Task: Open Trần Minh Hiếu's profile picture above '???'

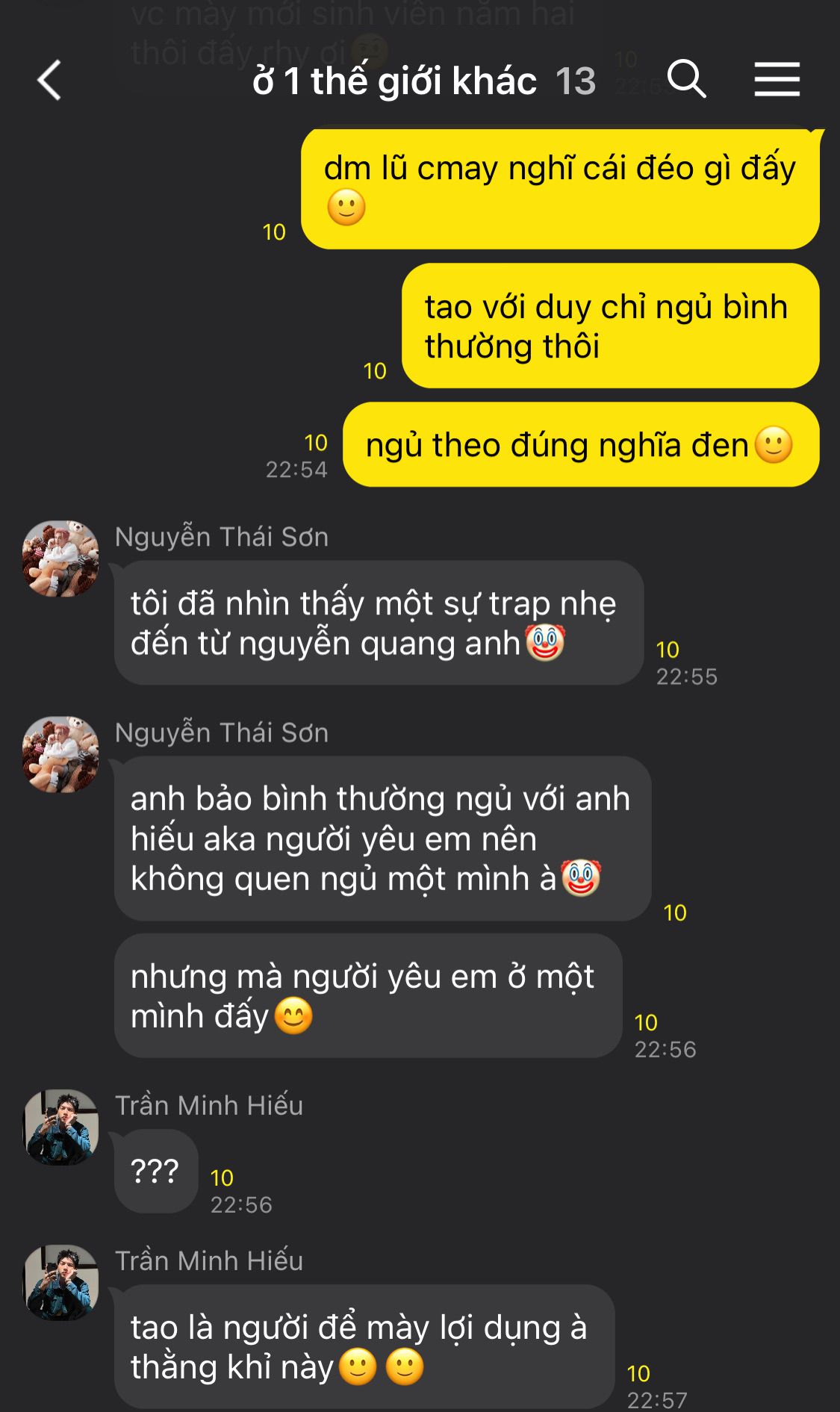Action: (61, 1127)
